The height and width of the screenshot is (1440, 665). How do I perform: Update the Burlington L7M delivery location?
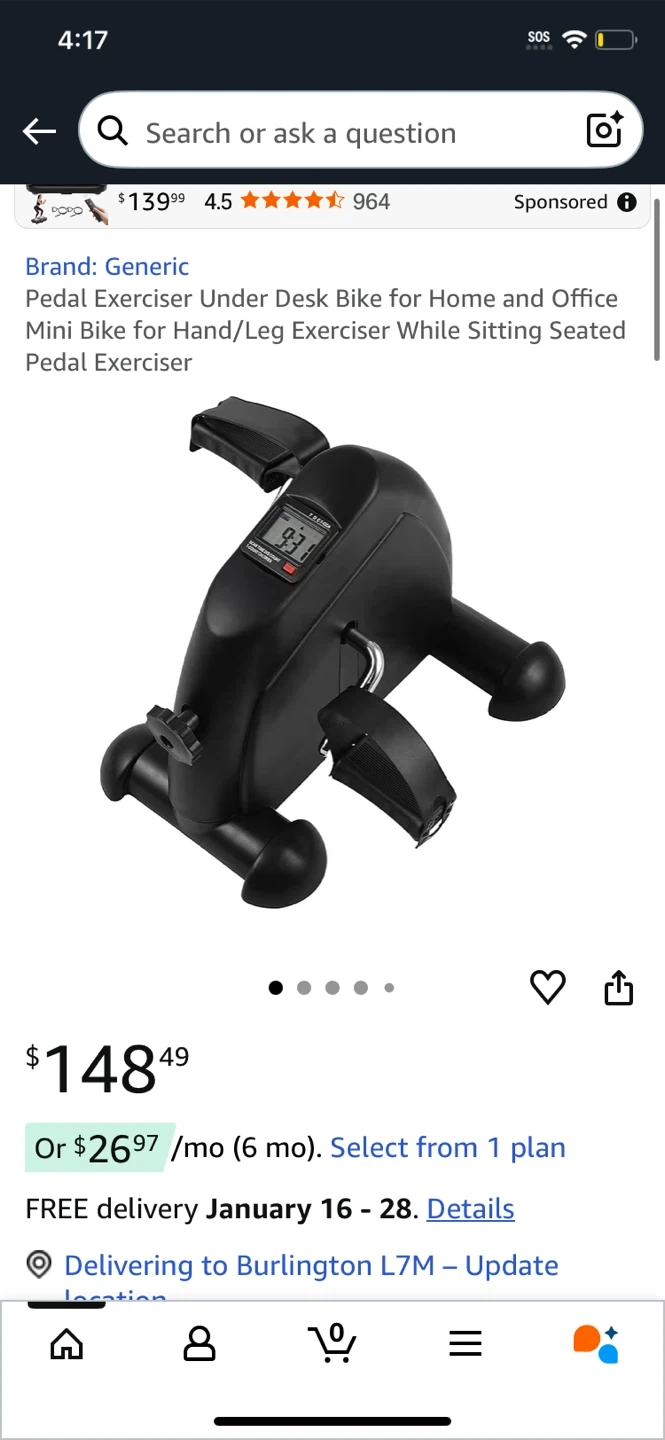pos(310,1266)
